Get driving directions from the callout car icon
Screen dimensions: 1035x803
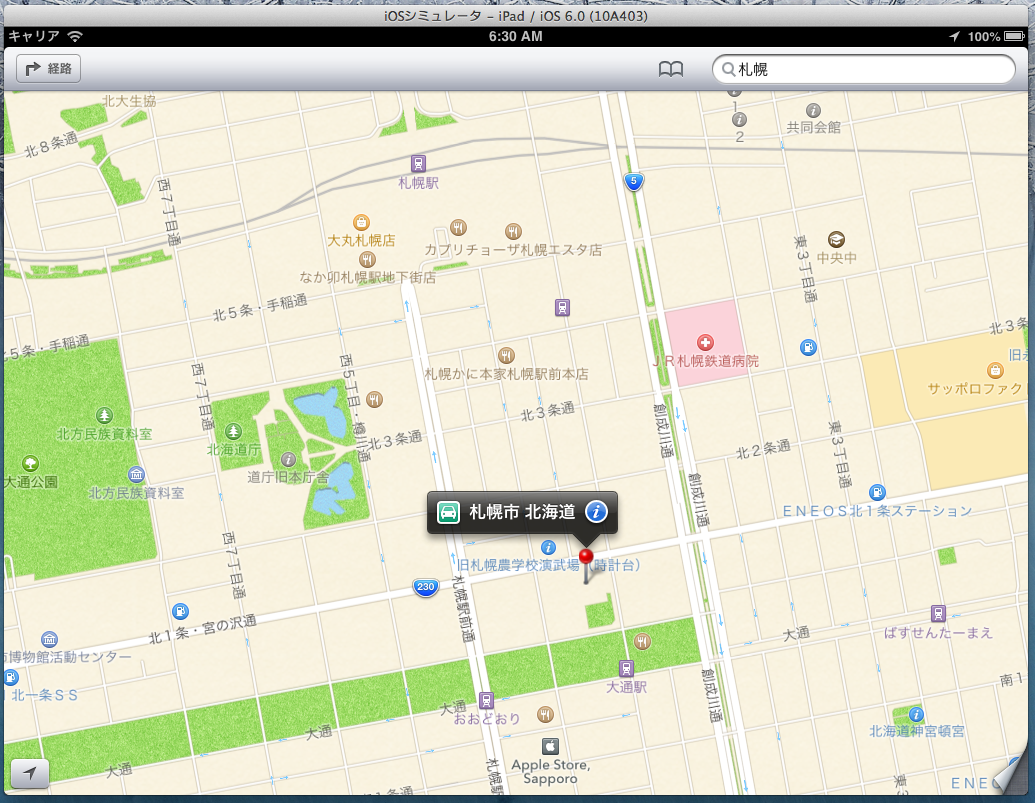(x=449, y=512)
